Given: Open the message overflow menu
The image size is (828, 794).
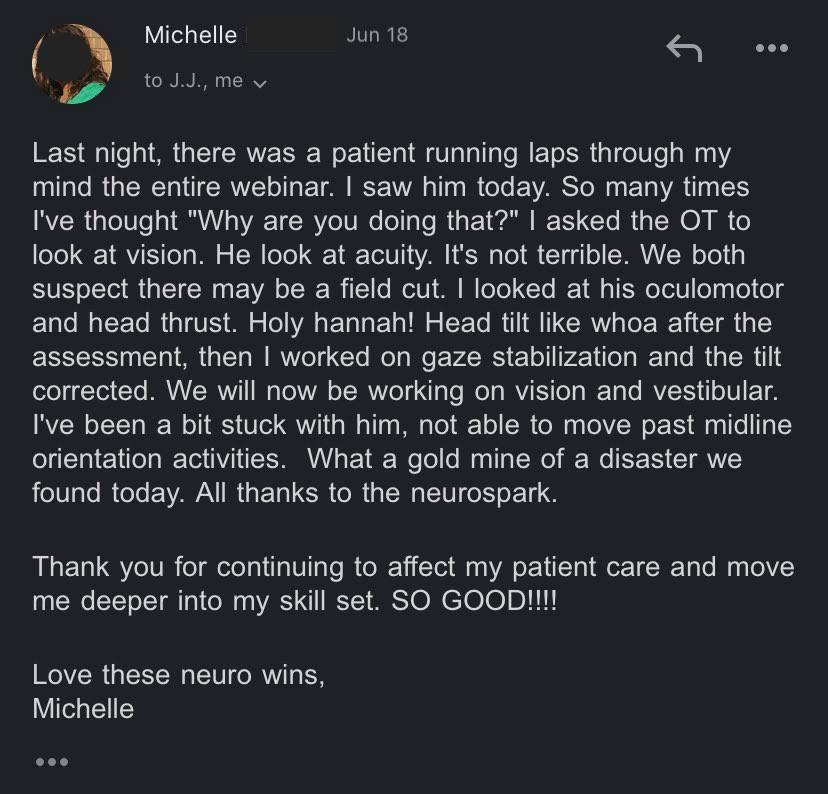Looking at the screenshot, I should pyautogui.click(x=771, y=48).
